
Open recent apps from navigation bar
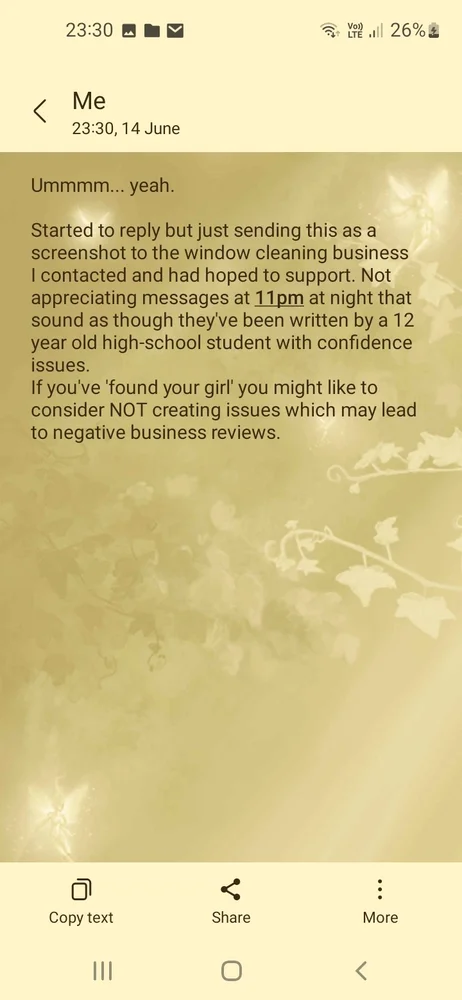103,971
